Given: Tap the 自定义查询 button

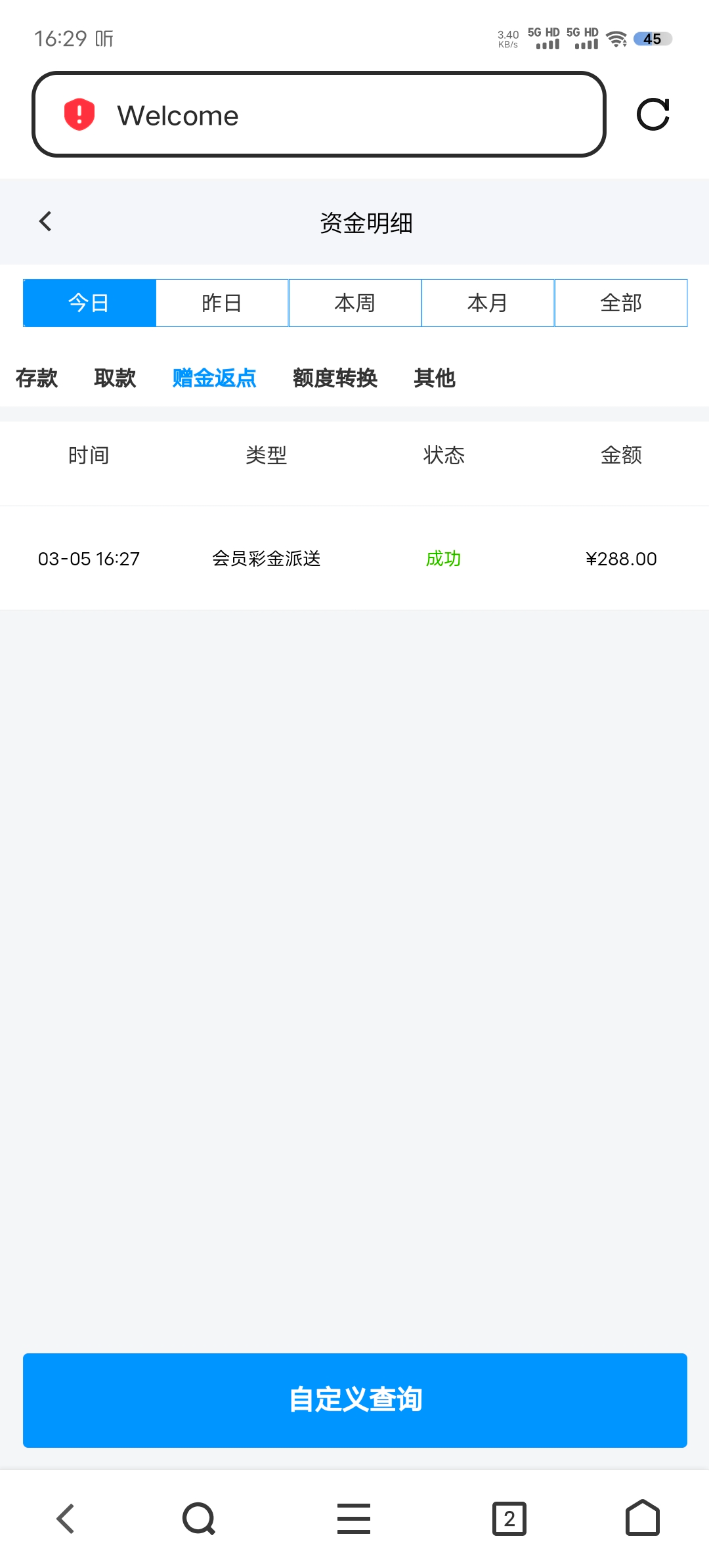Looking at the screenshot, I should 354,1400.
